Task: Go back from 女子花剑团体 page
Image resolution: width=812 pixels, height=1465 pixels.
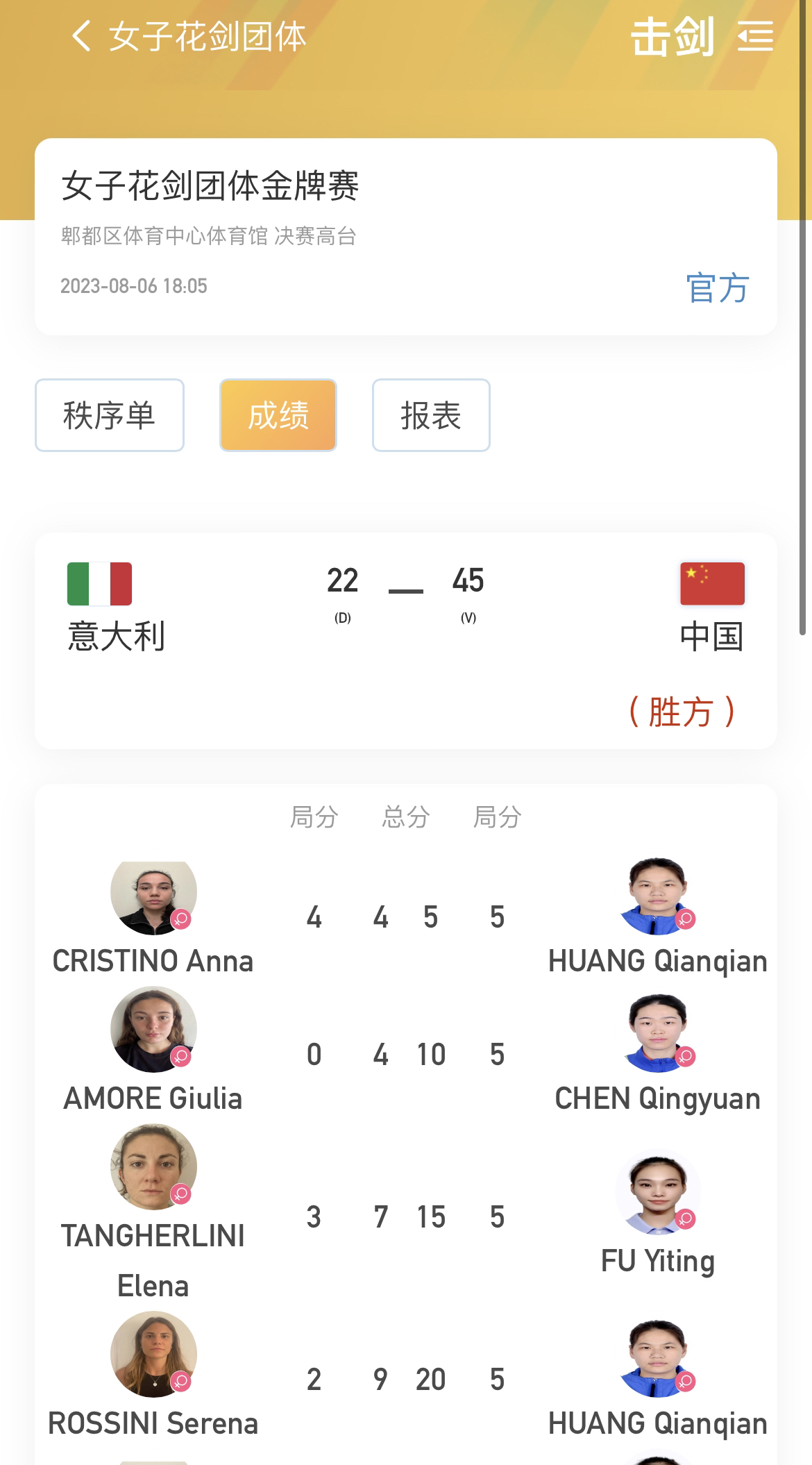Action: [x=81, y=36]
